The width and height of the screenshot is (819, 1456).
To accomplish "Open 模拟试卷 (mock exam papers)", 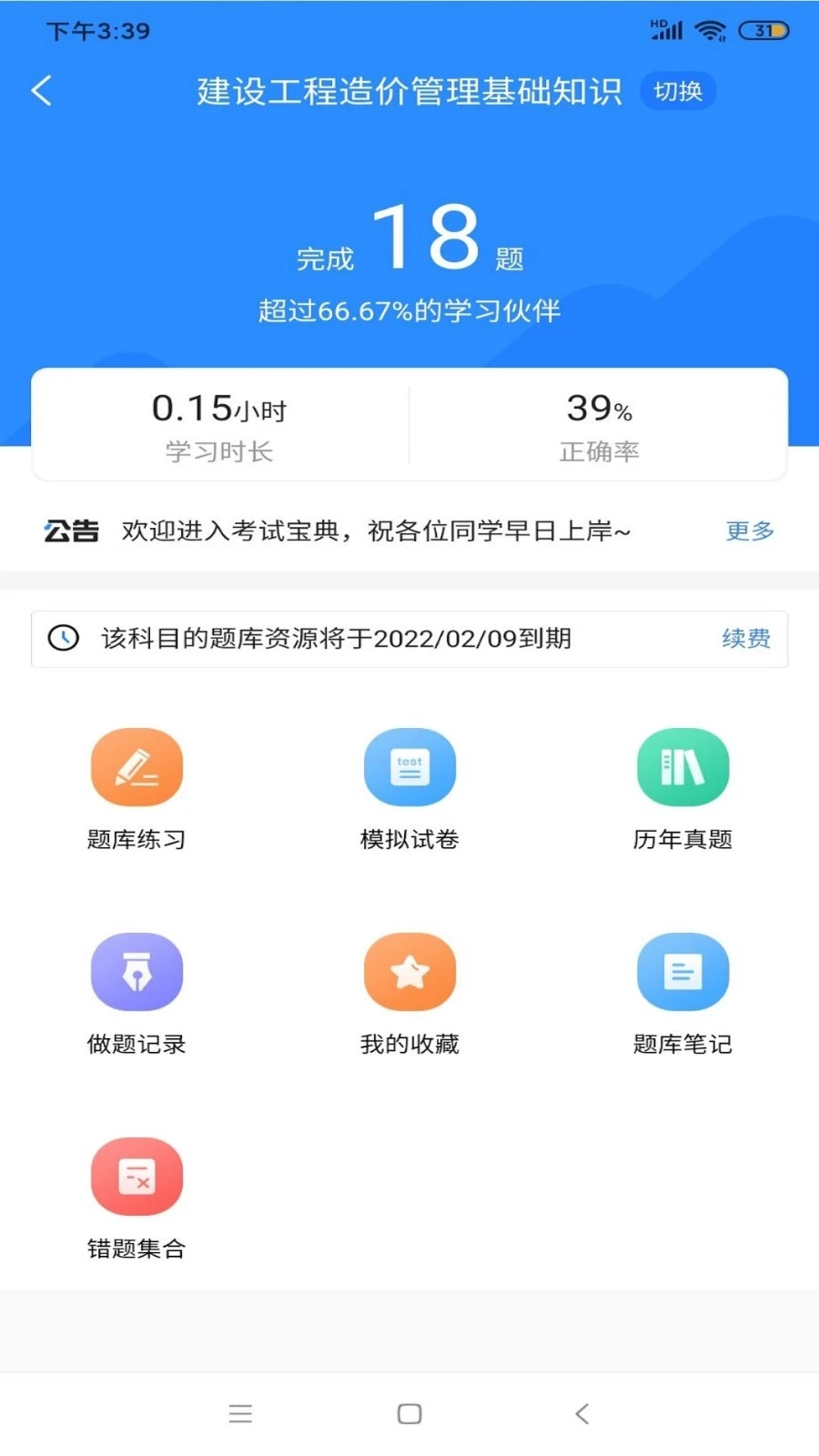I will 409,789.
